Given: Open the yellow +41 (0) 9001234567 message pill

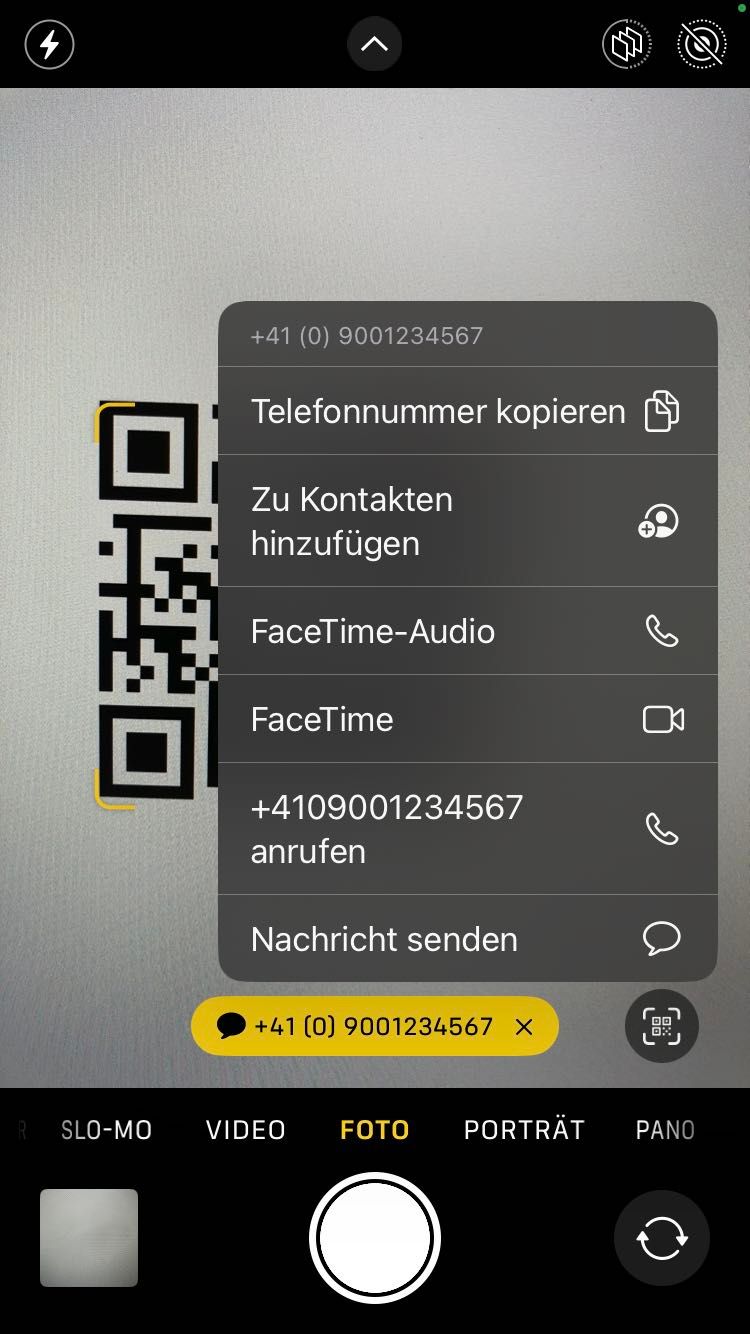Looking at the screenshot, I should (x=360, y=1027).
